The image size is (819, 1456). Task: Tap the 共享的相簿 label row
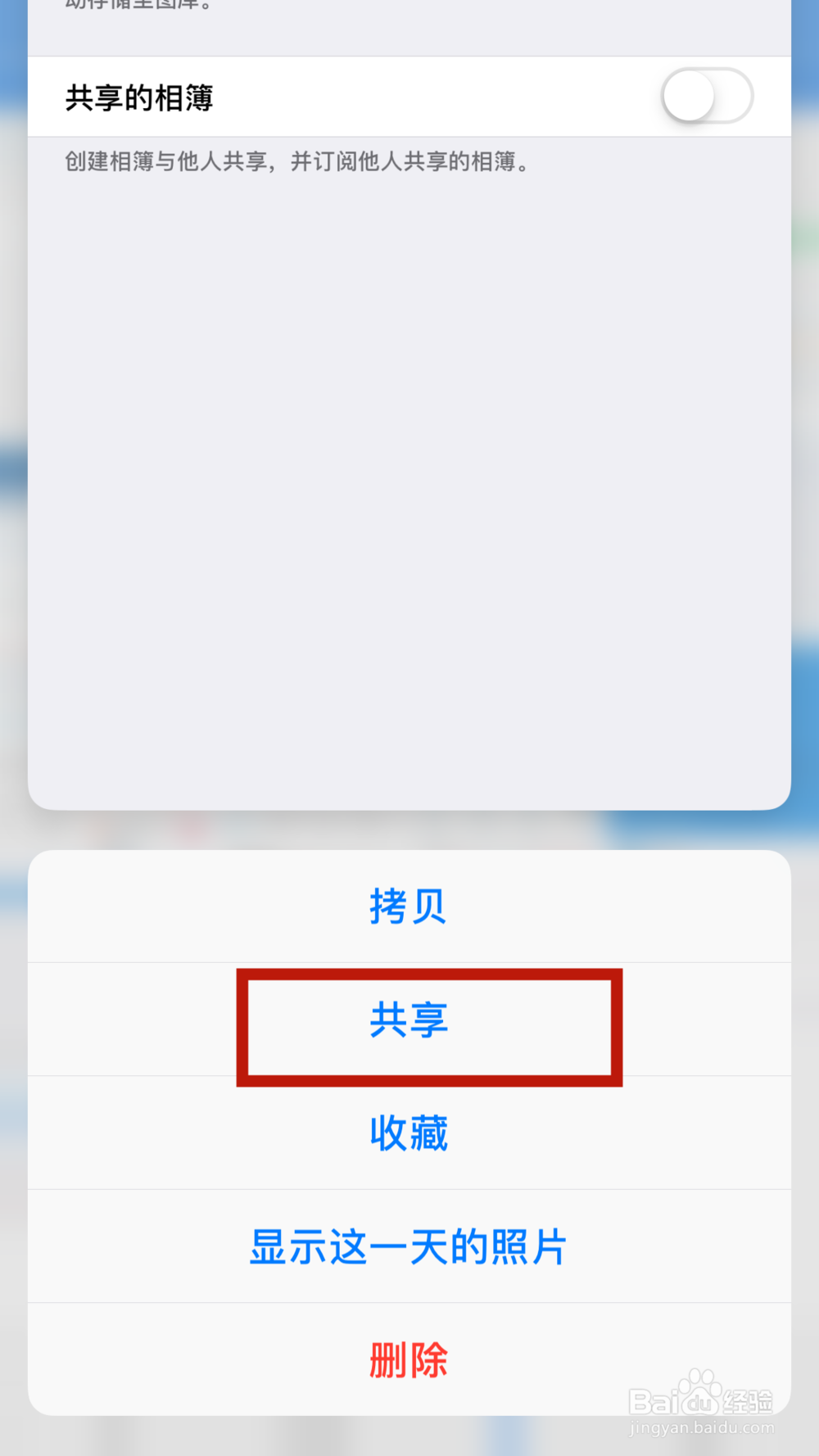tap(139, 96)
